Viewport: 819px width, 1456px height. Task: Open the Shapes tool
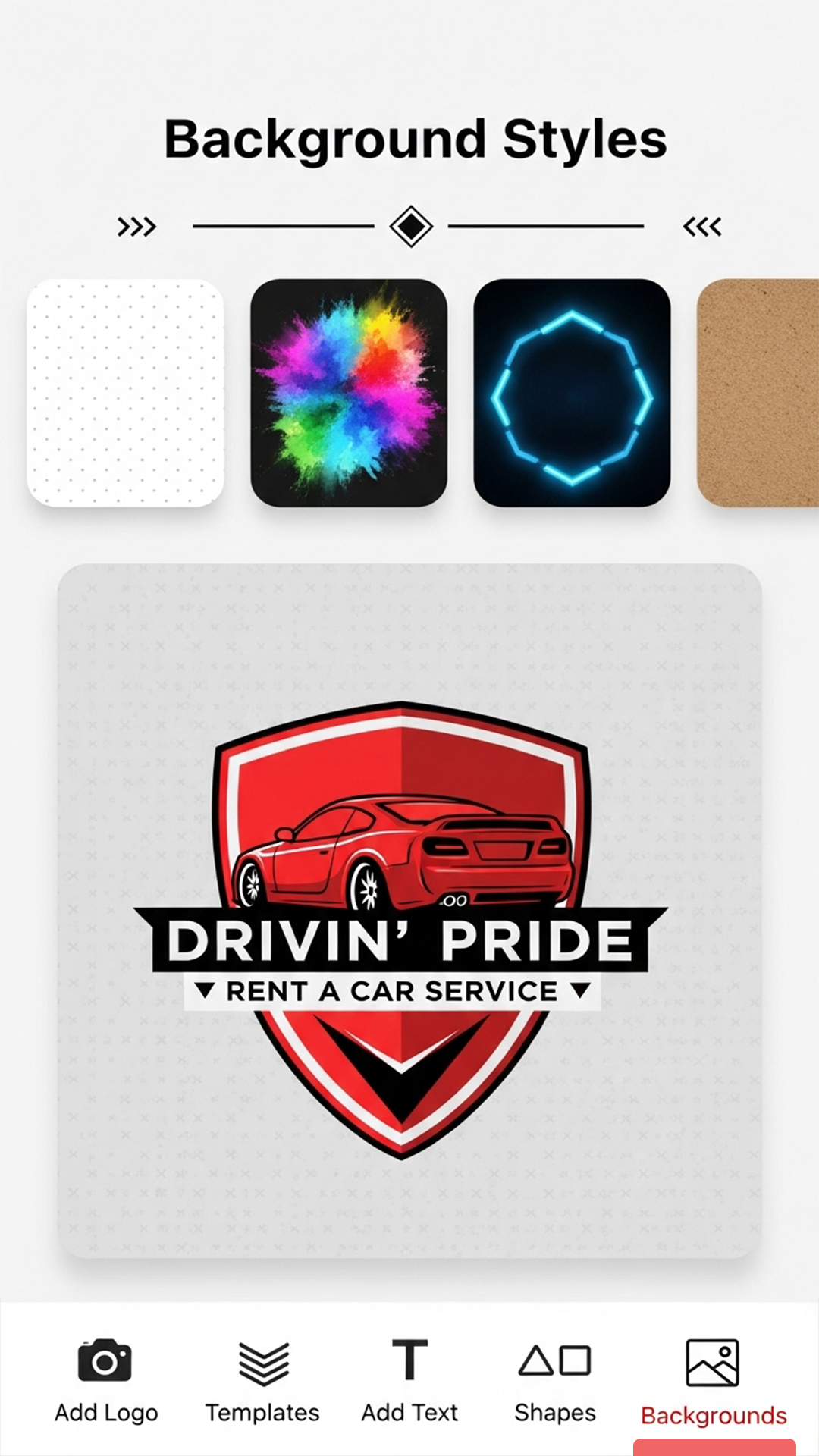tap(555, 1380)
